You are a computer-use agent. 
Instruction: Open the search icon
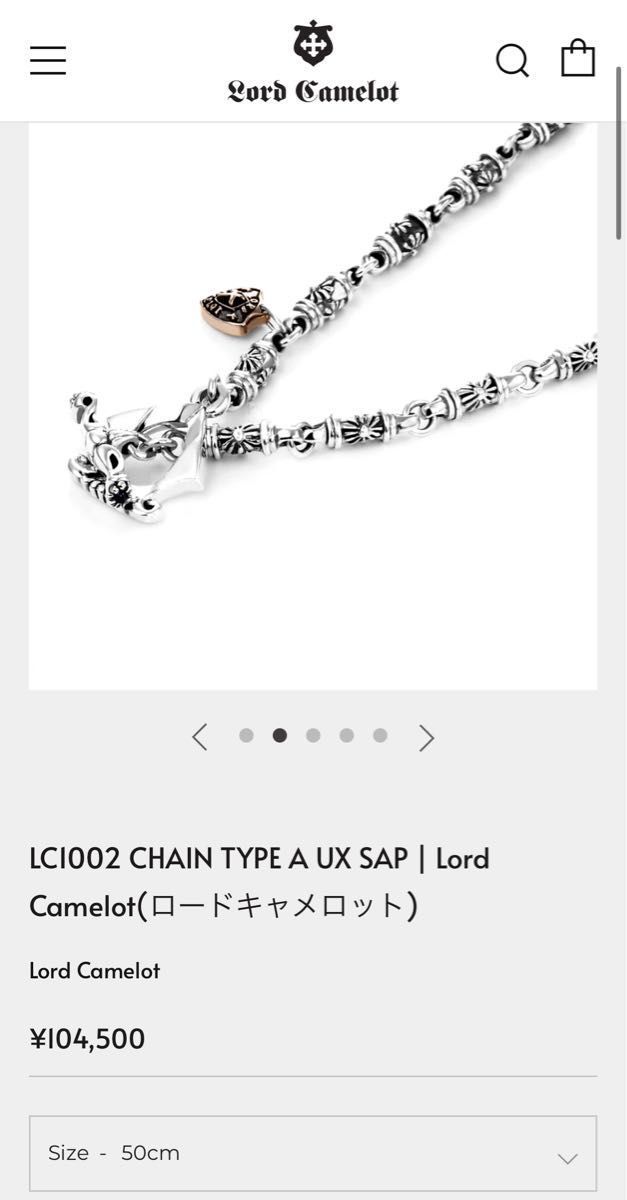point(513,60)
